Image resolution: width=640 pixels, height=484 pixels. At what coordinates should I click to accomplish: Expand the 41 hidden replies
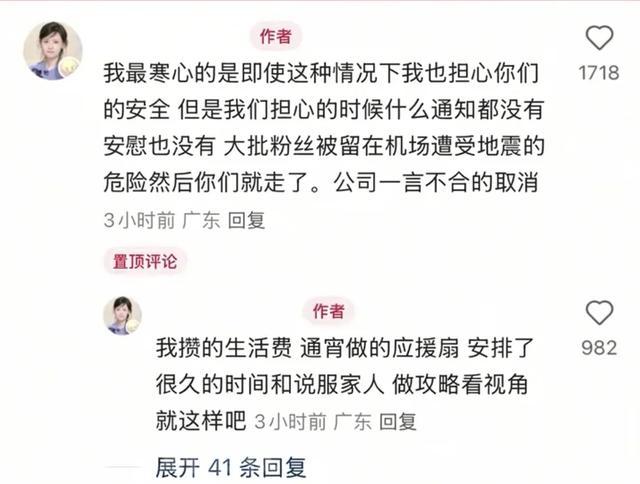click(231, 466)
